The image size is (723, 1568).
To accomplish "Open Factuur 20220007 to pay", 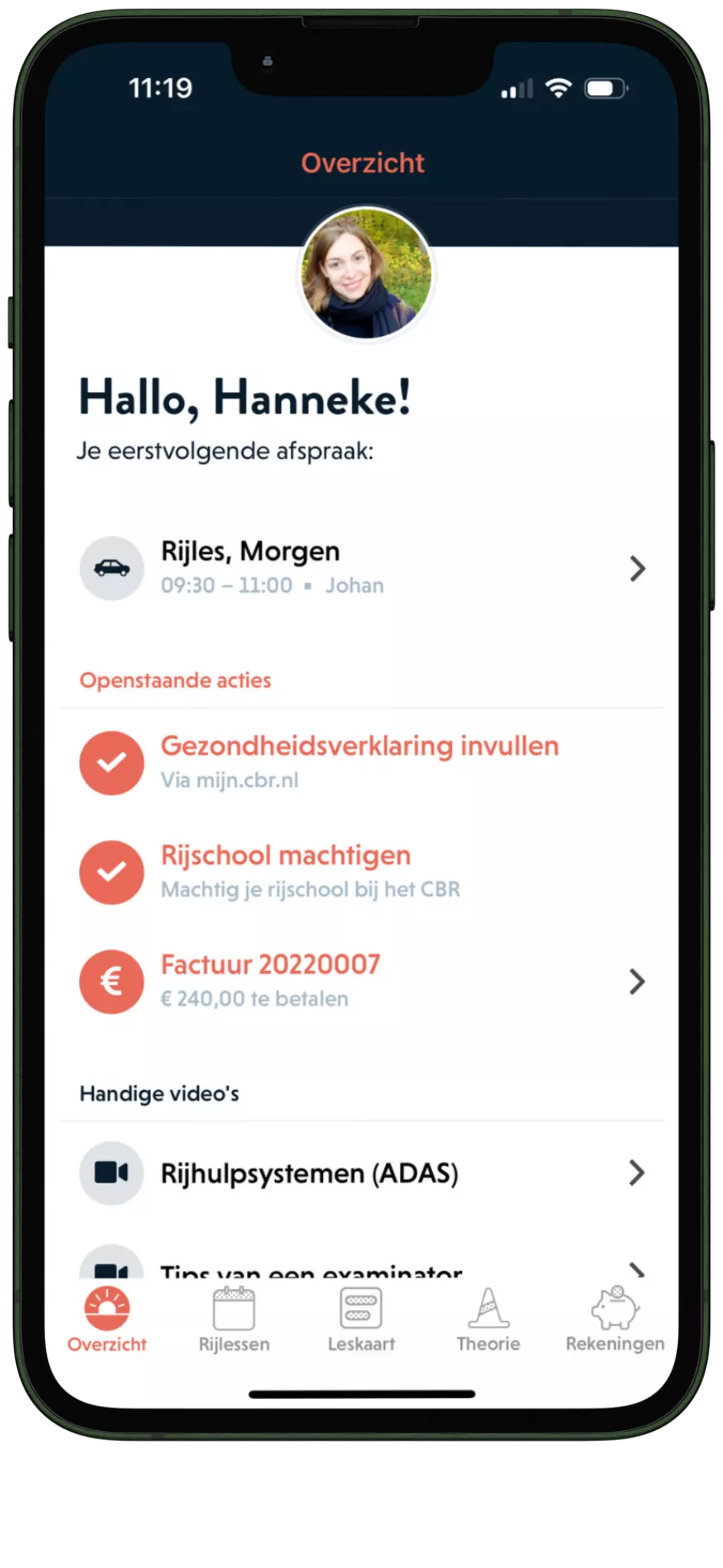I will [x=362, y=982].
